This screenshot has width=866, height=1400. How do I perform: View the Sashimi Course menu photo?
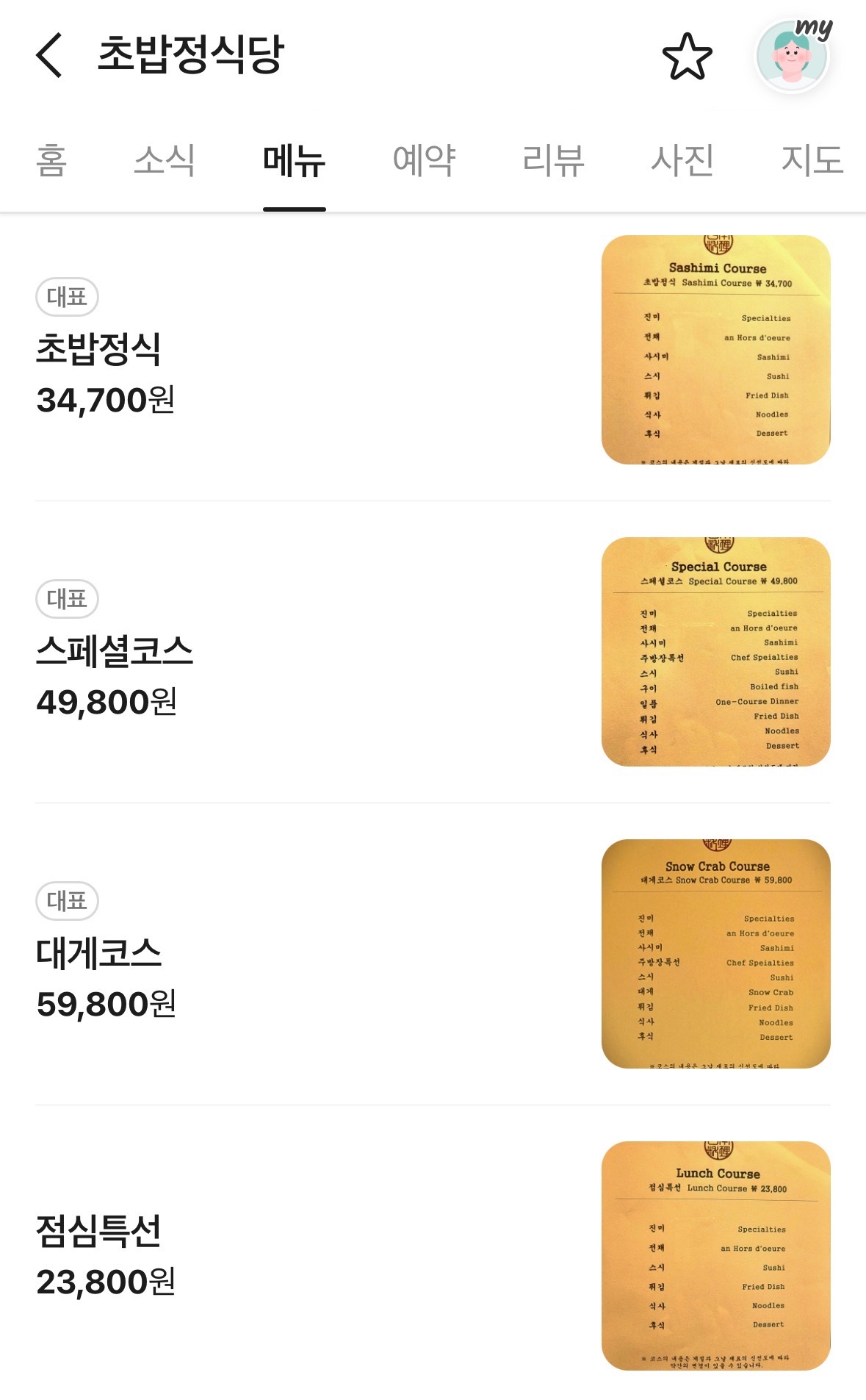[716, 350]
